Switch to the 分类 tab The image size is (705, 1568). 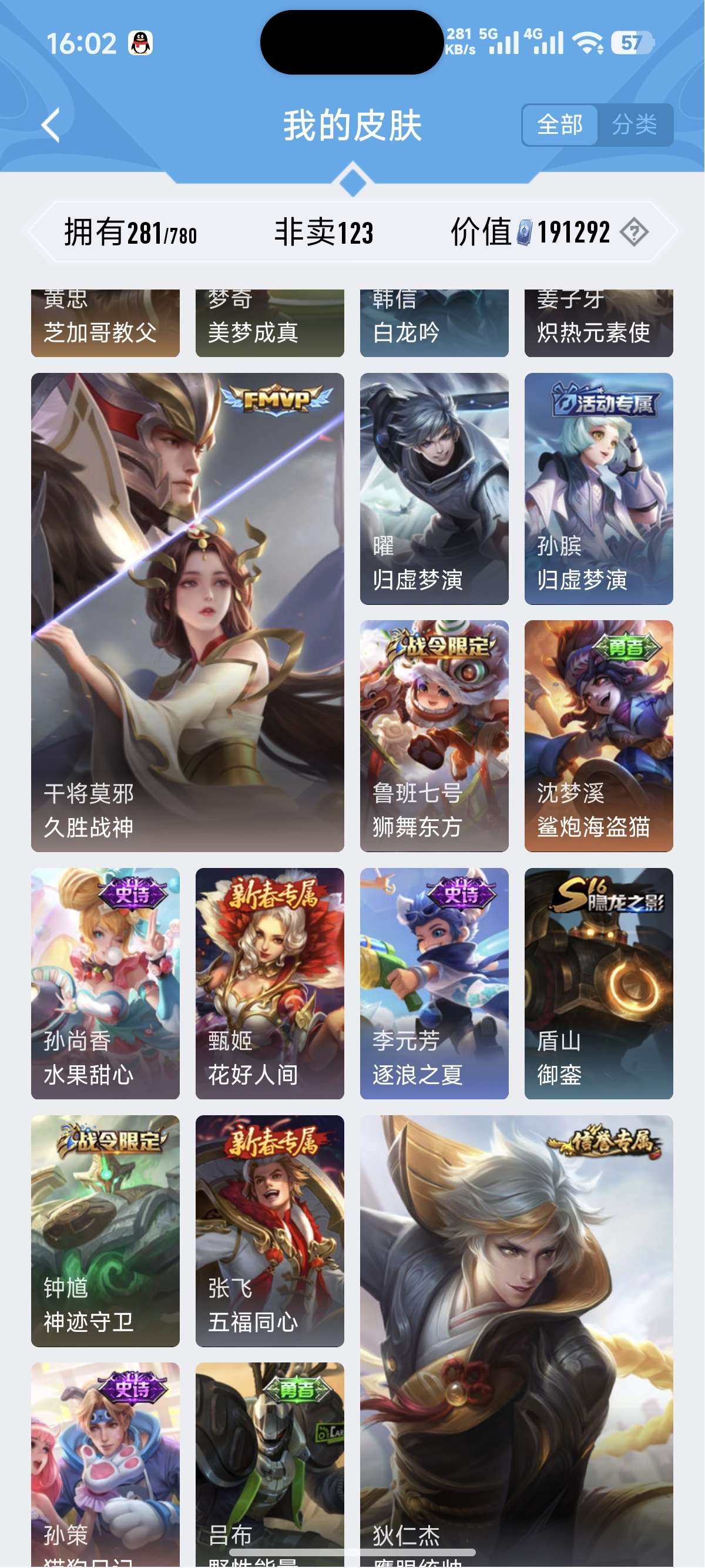pos(634,125)
